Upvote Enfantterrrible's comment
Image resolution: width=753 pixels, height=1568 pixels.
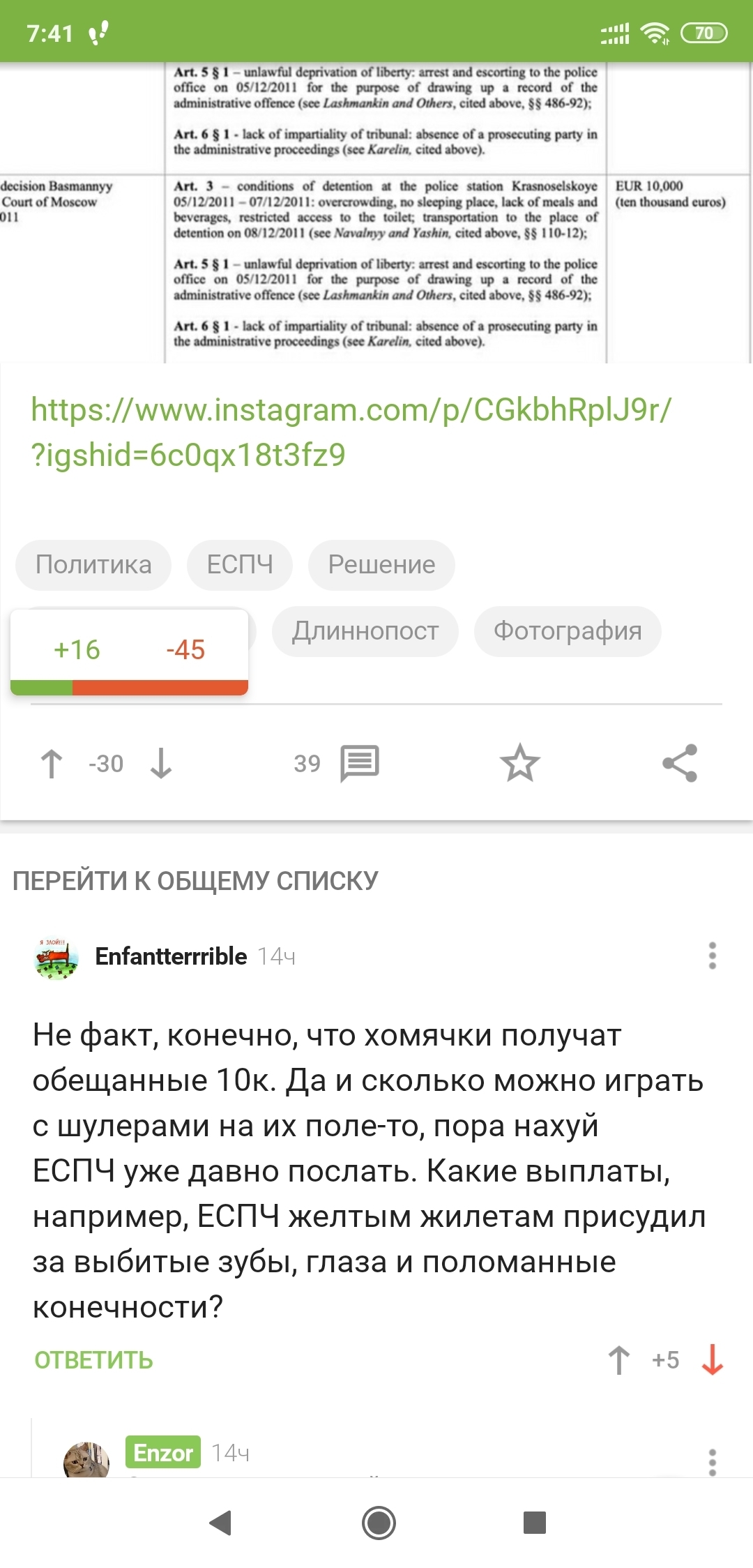click(x=619, y=1359)
